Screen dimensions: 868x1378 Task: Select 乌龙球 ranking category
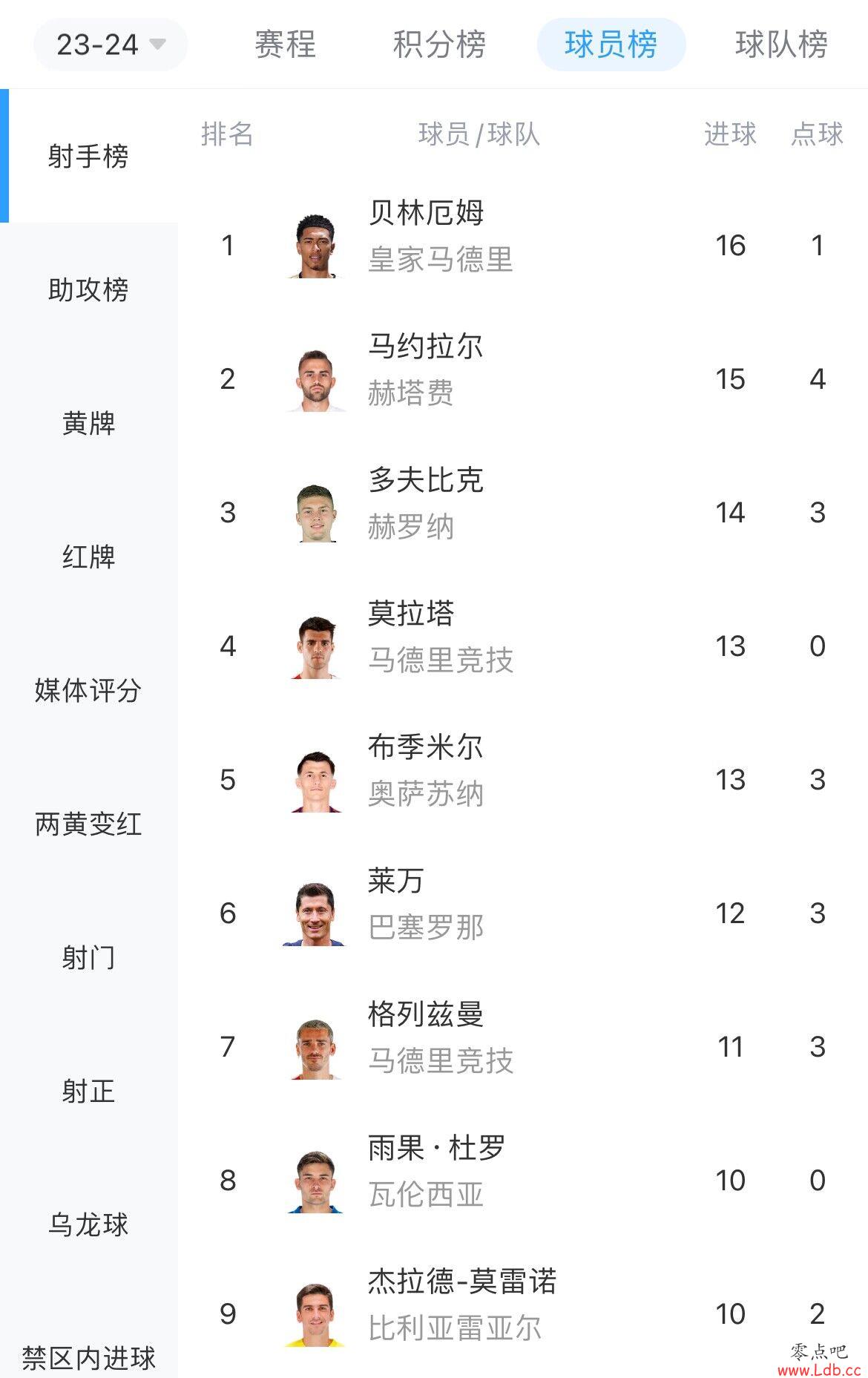point(88,1224)
